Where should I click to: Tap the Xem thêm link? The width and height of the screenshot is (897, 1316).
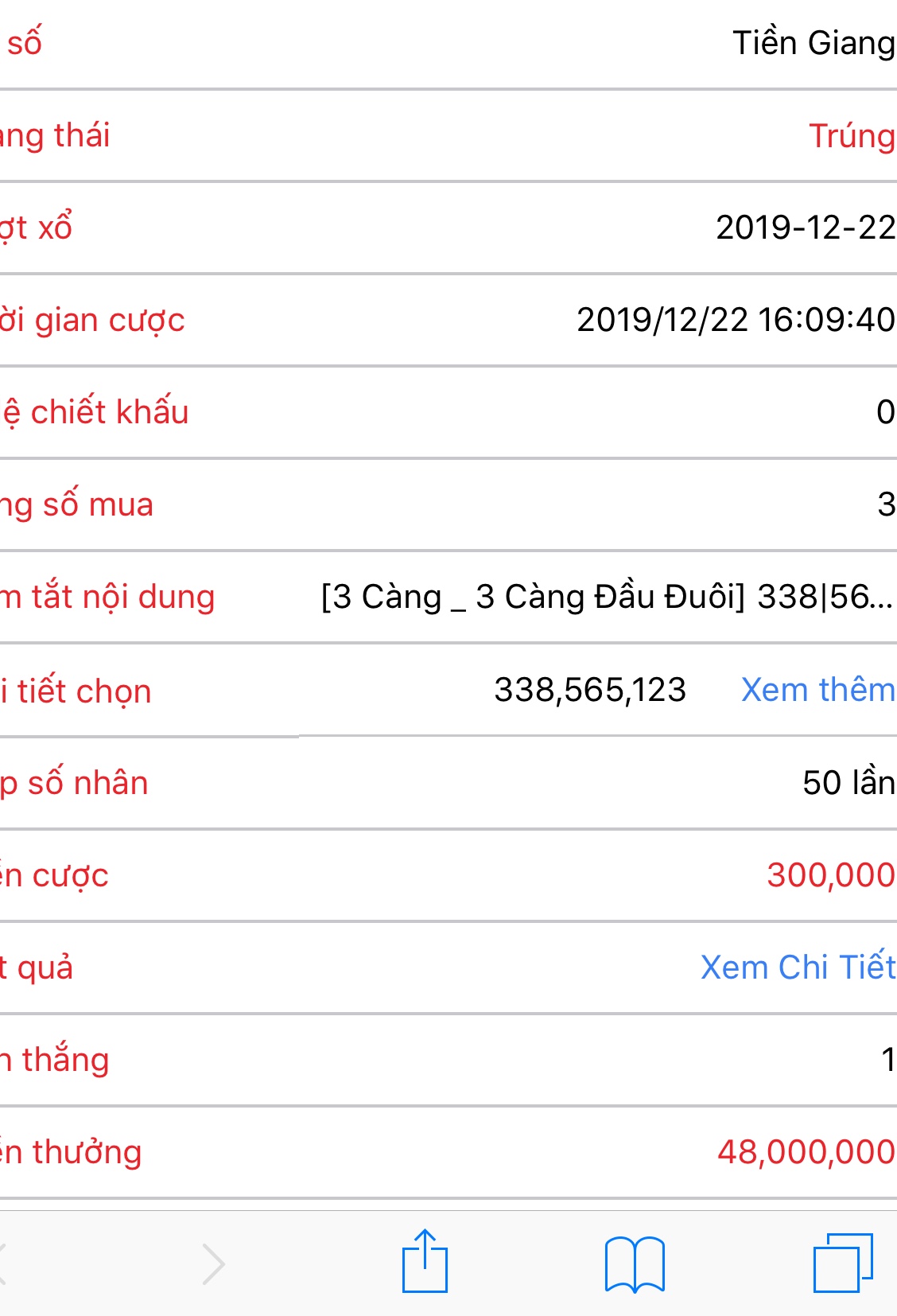pos(817,690)
